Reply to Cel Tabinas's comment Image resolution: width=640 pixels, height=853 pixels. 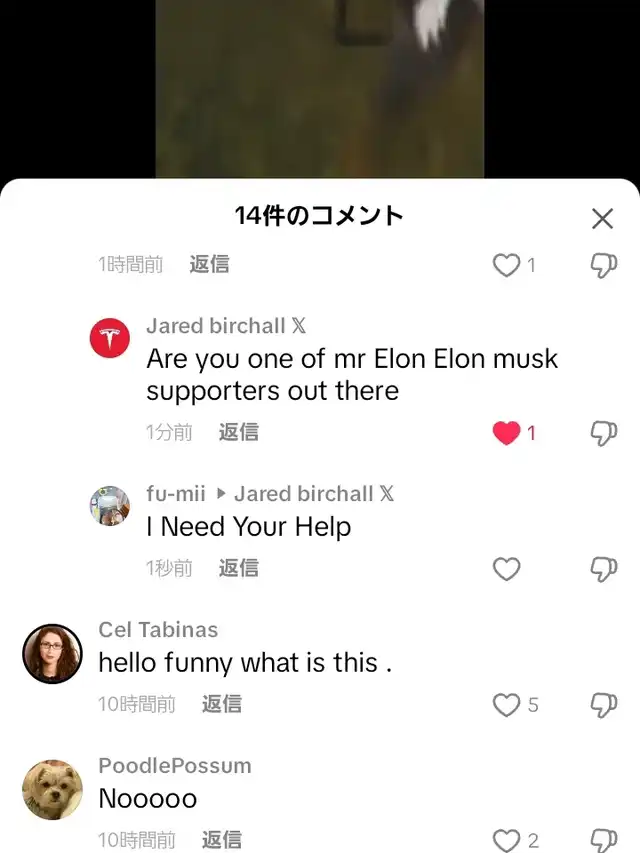point(221,704)
